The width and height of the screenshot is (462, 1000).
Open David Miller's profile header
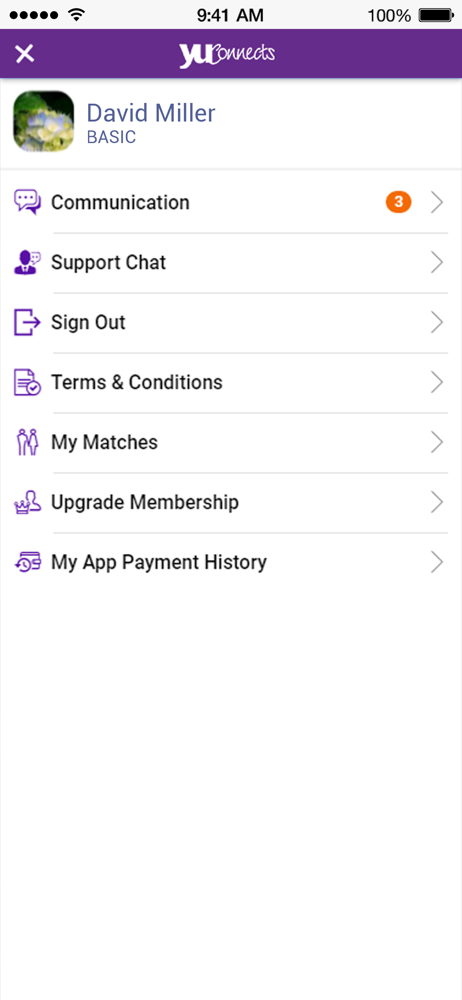click(231, 122)
